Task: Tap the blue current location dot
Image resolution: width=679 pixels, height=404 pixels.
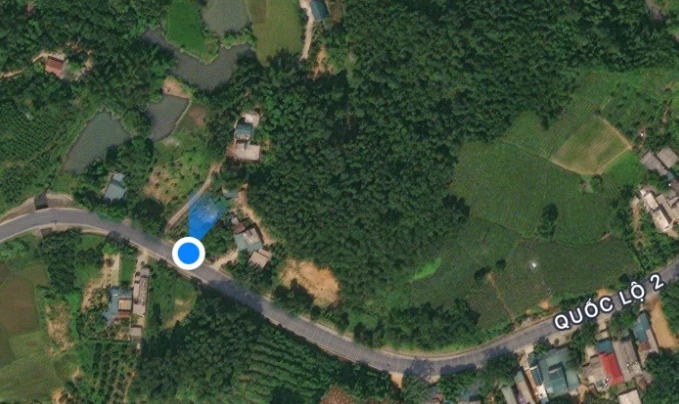Action: [x=188, y=253]
